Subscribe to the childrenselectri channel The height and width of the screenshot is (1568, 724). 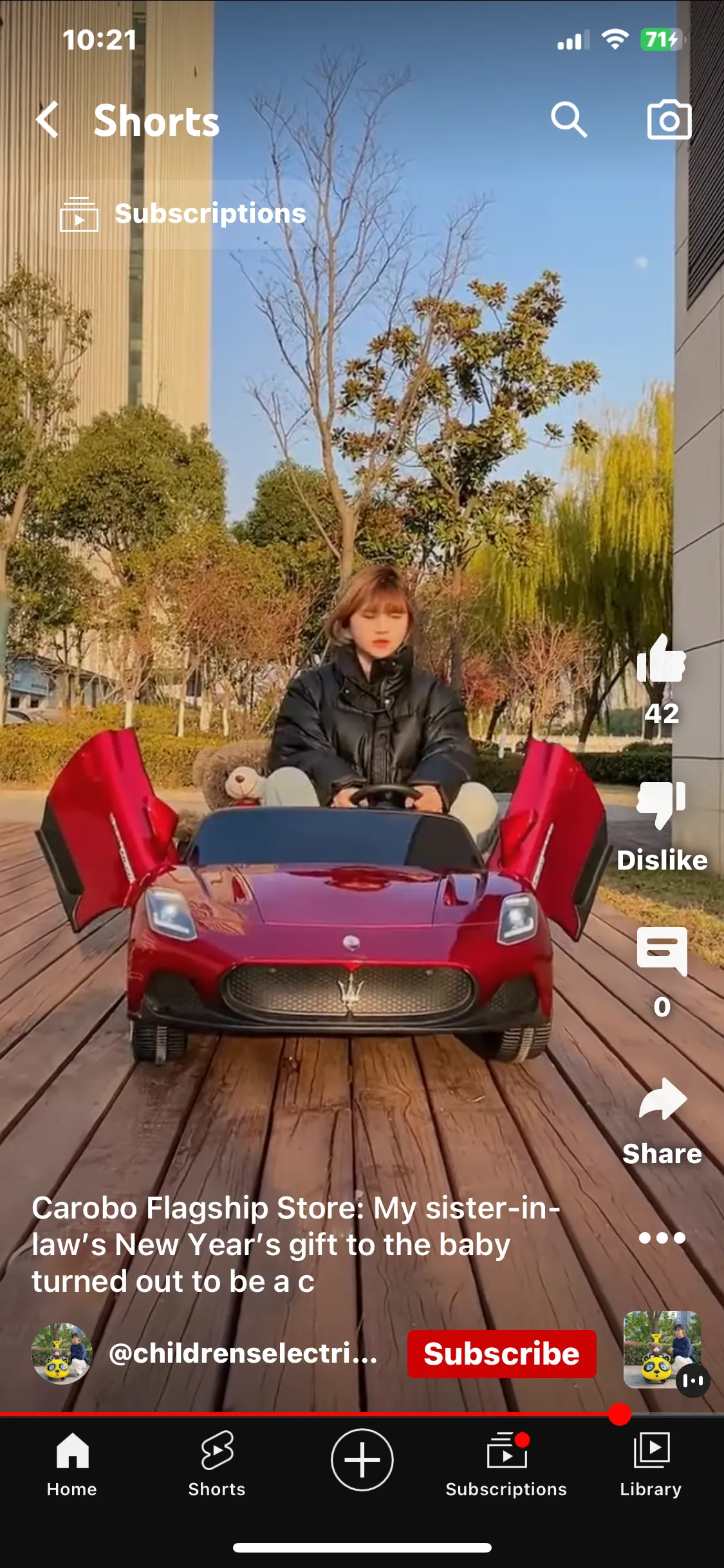pyautogui.click(x=501, y=1353)
